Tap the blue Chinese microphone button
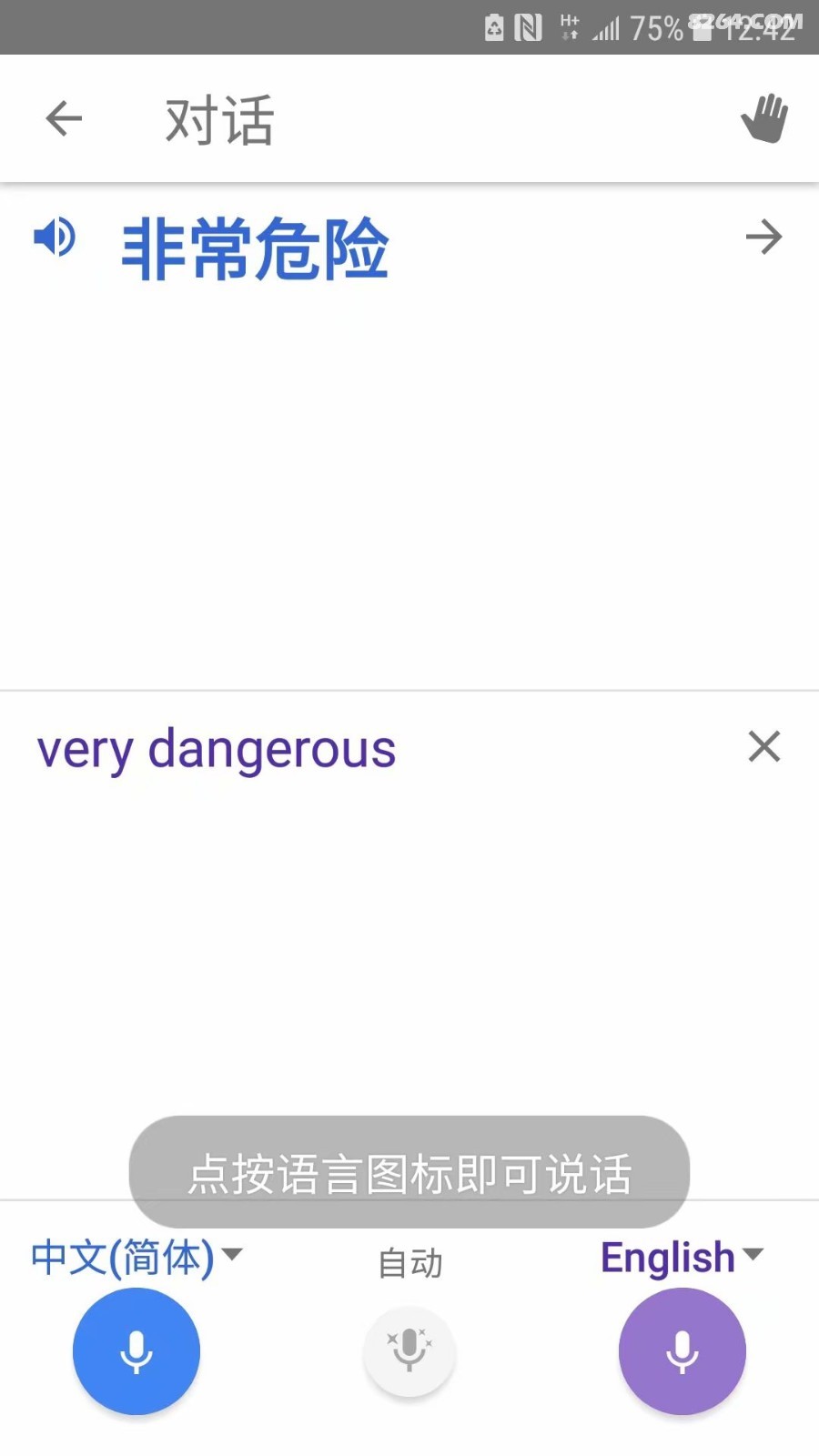Screen dimensions: 819x1456 pos(136,1351)
